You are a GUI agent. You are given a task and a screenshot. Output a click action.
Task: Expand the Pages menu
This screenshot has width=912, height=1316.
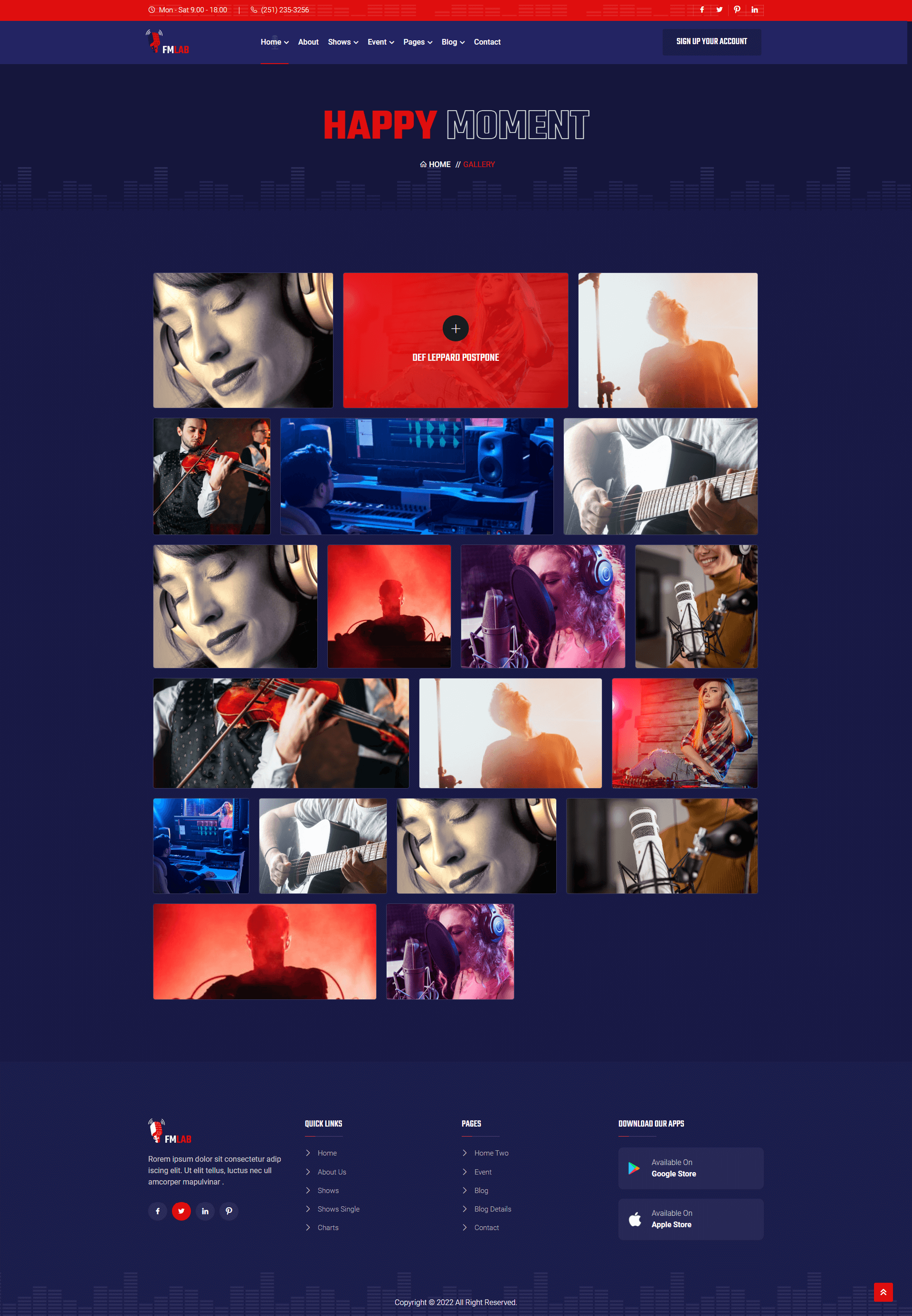tap(417, 42)
